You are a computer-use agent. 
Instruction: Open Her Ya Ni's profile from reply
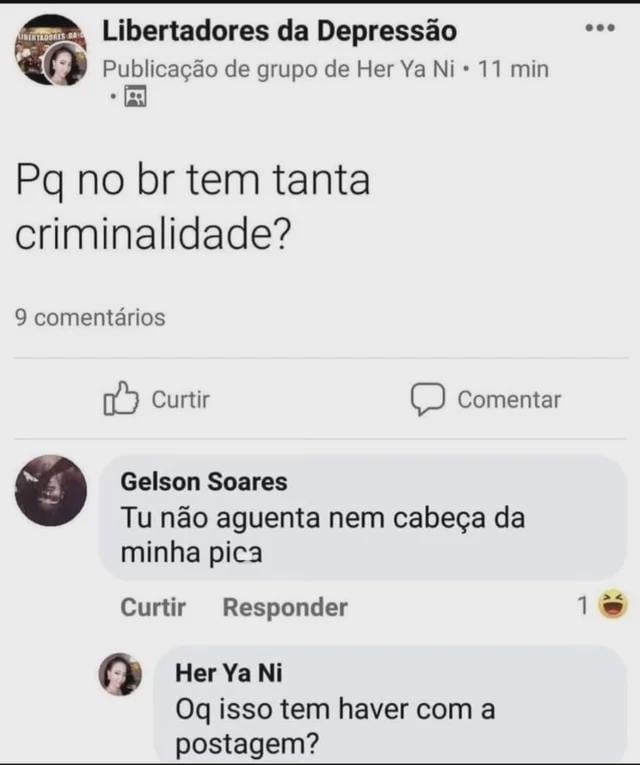[x=228, y=673]
